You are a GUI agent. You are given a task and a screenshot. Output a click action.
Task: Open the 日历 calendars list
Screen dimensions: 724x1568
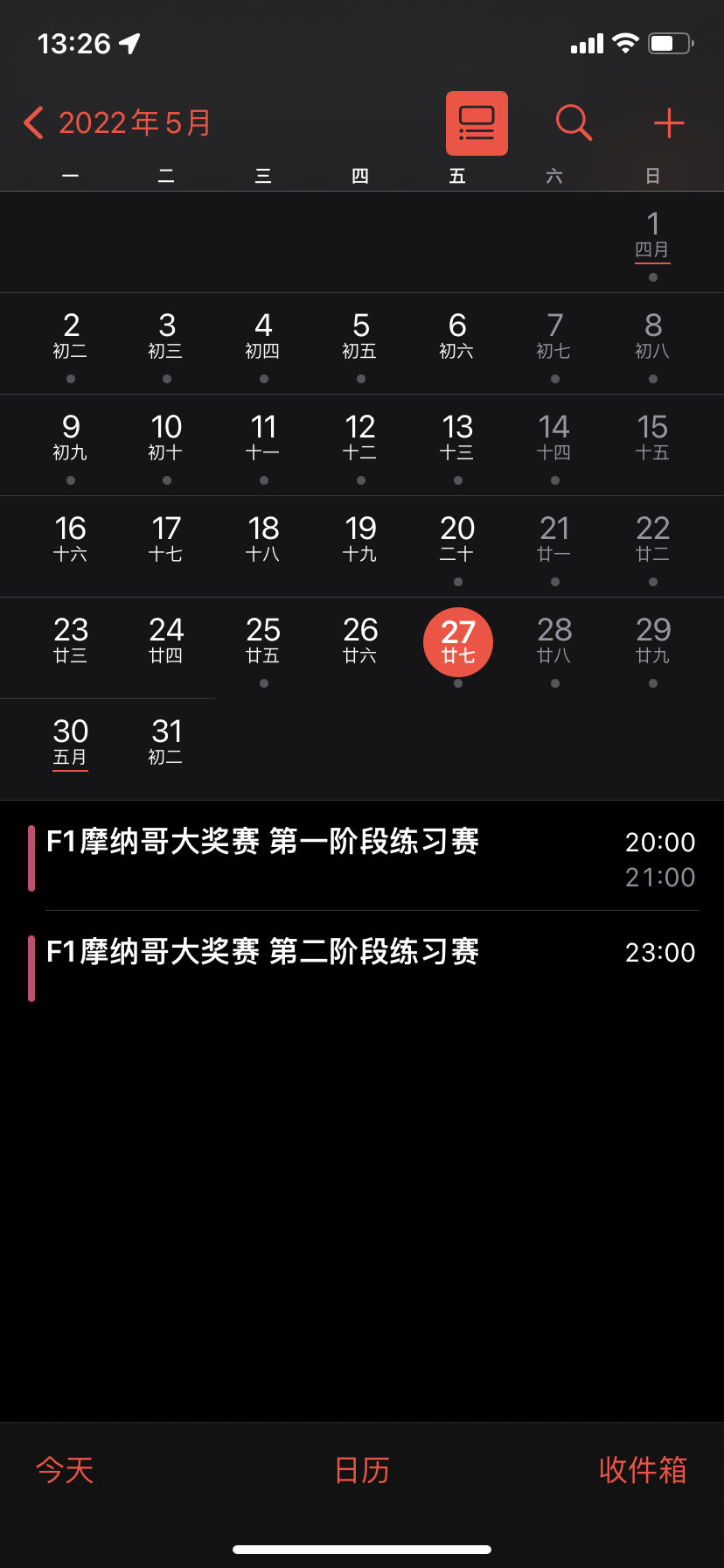(362, 1470)
